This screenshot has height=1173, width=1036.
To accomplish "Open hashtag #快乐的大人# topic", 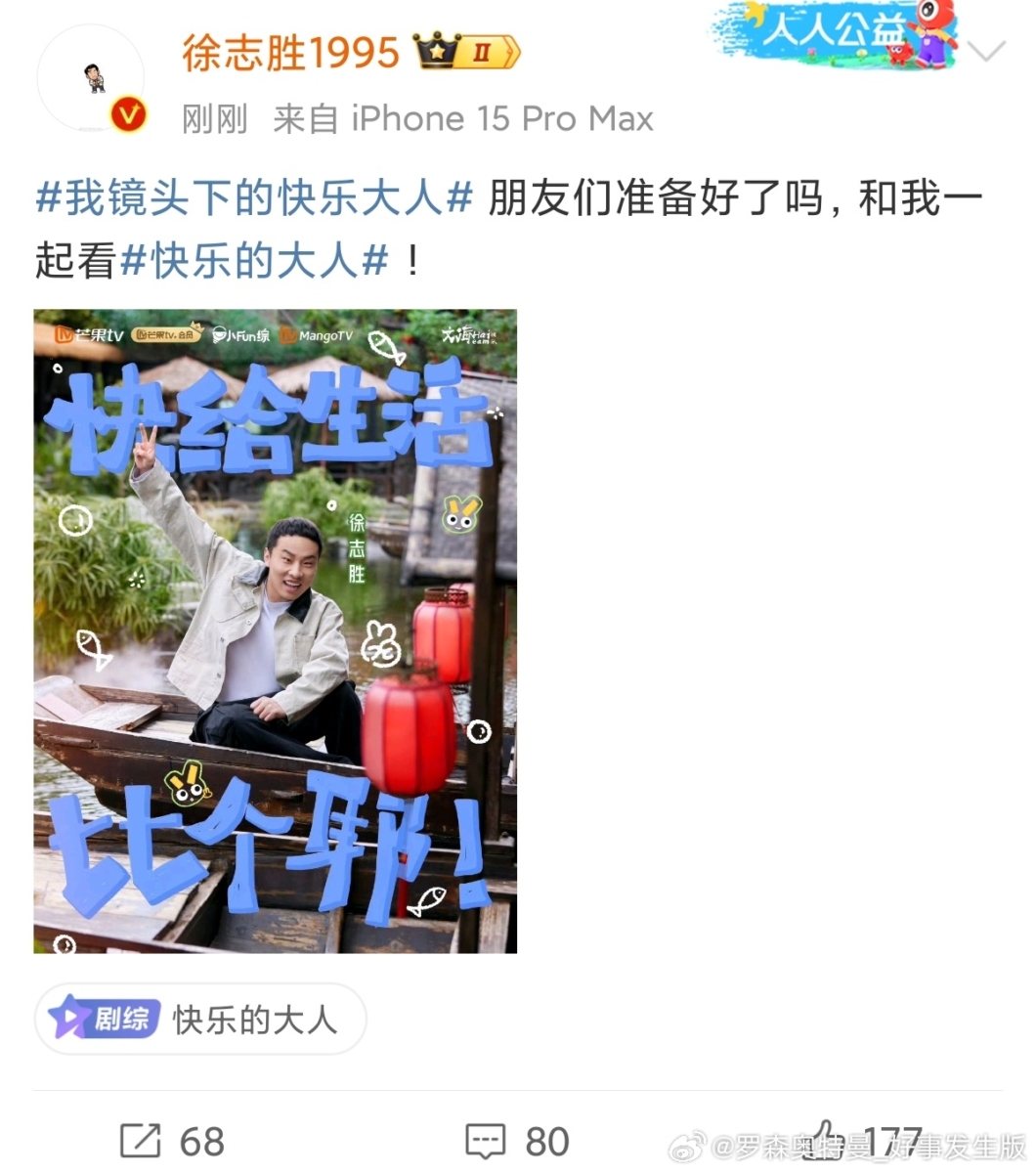I will 254,261.
